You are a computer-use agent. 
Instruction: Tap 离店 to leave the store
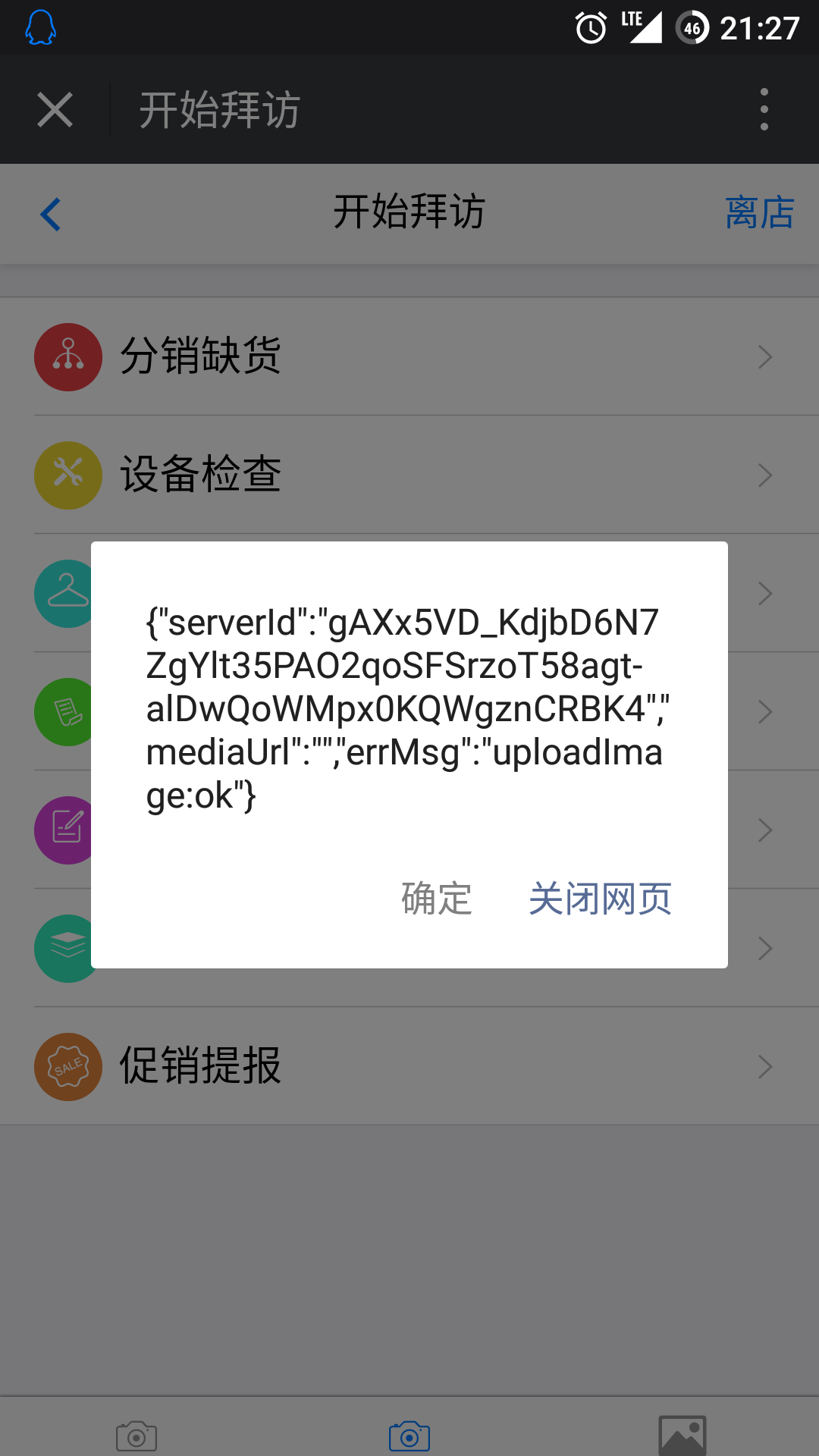[759, 212]
